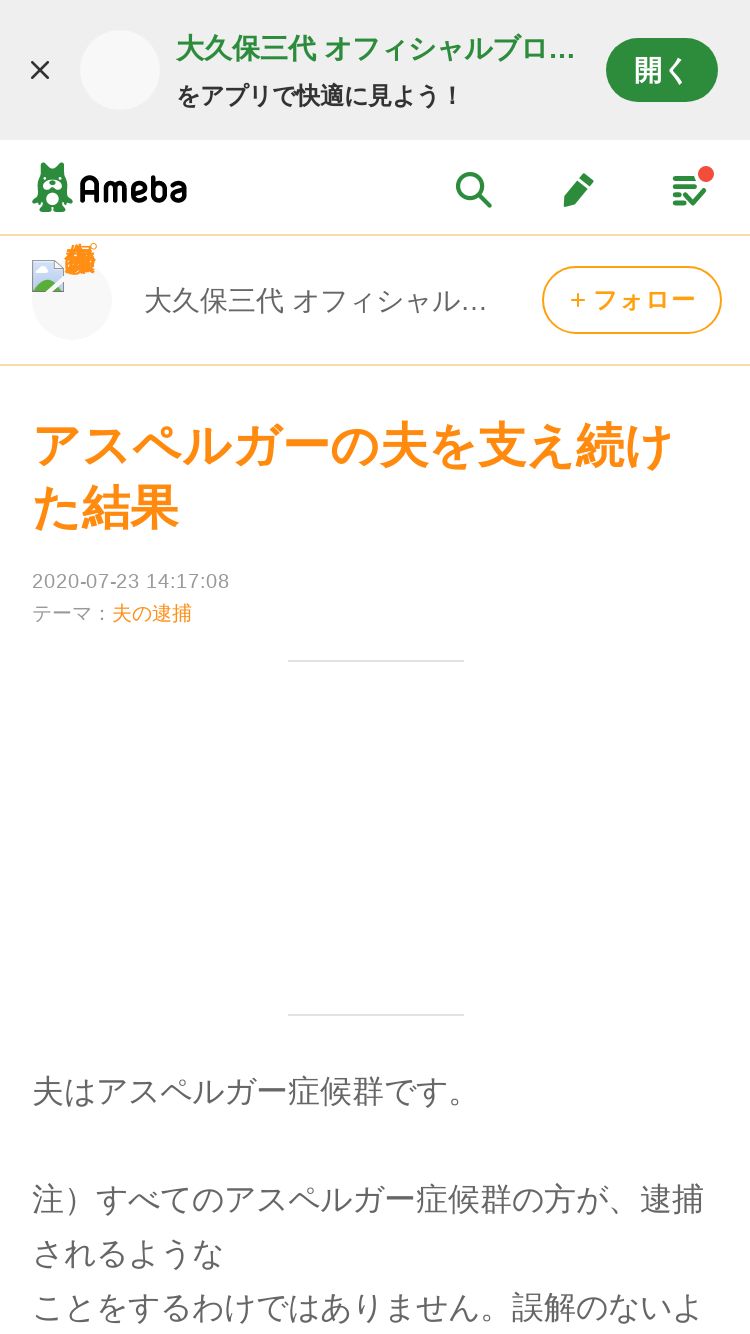Dismiss the app banner with the X

point(40,70)
